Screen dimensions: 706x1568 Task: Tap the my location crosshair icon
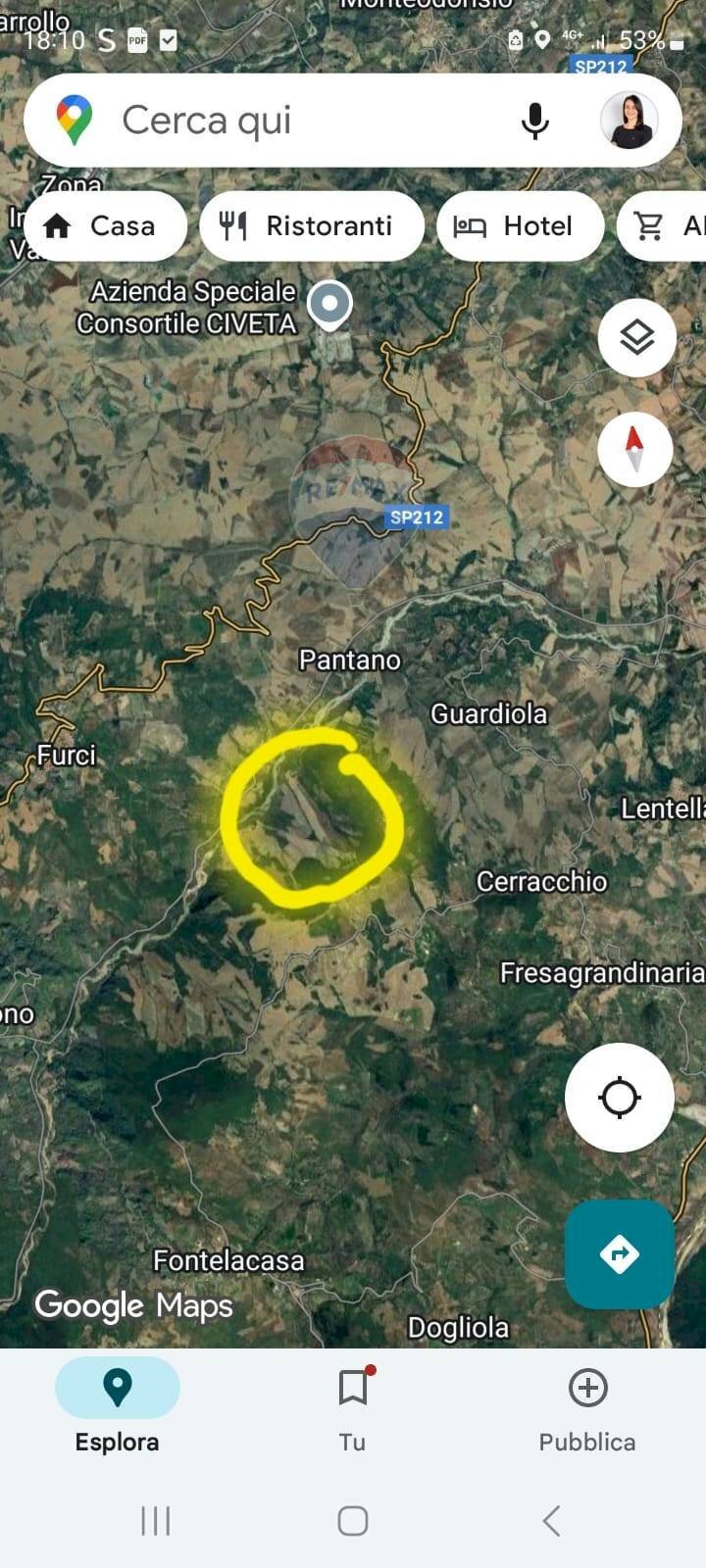click(x=619, y=1098)
